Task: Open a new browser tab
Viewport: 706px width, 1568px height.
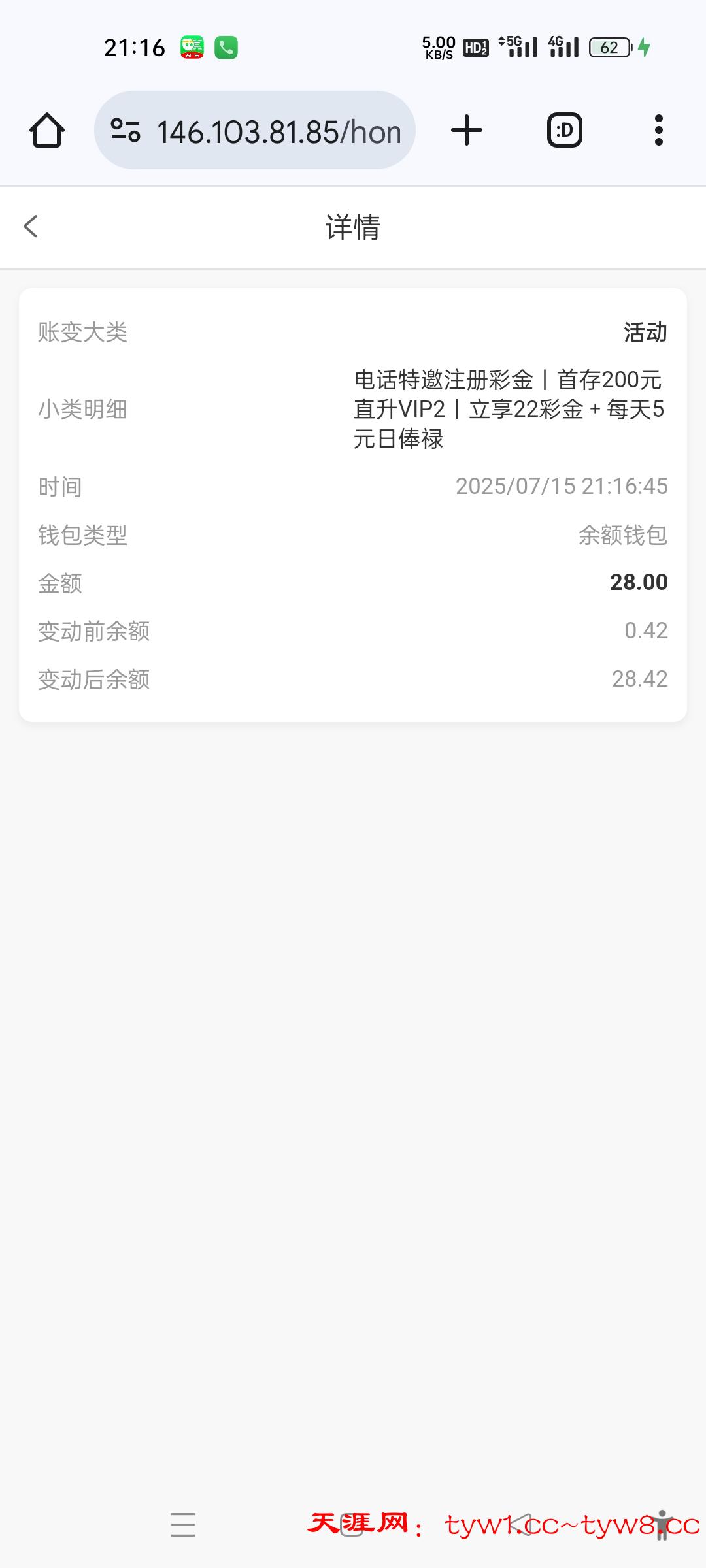Action: [467, 131]
